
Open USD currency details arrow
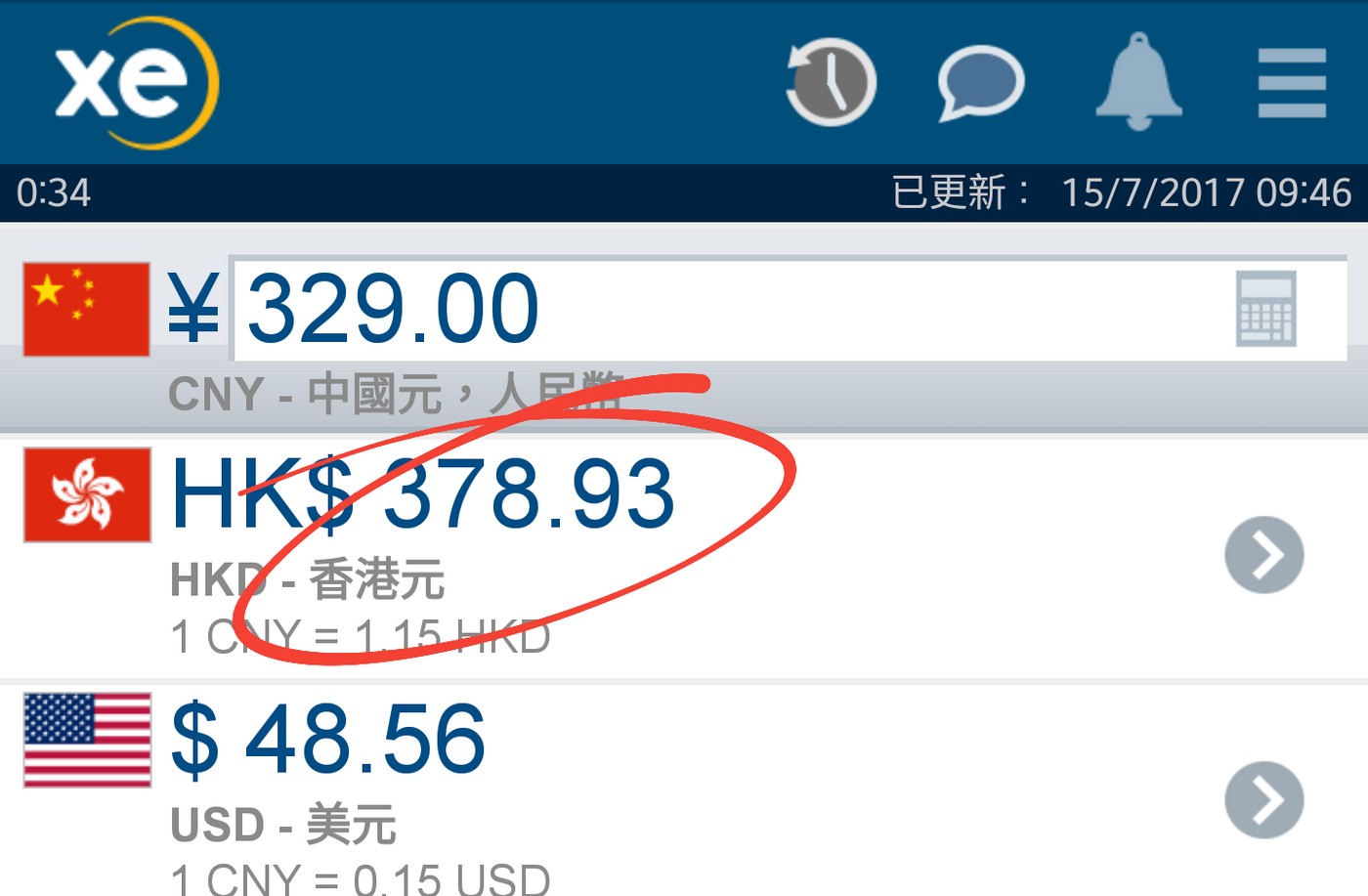pos(1263,799)
